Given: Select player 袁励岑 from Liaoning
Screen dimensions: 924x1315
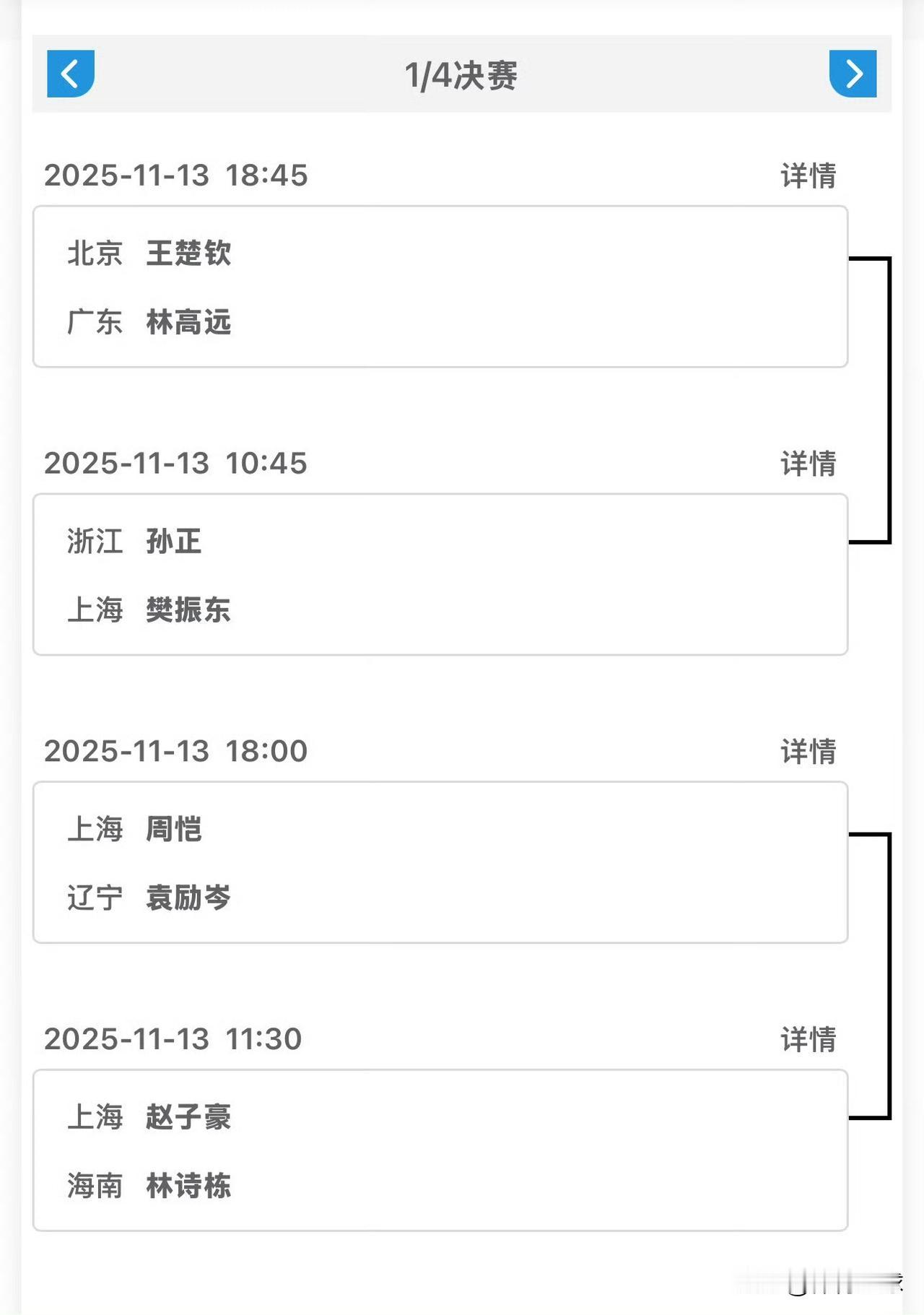Looking at the screenshot, I should click(189, 898).
